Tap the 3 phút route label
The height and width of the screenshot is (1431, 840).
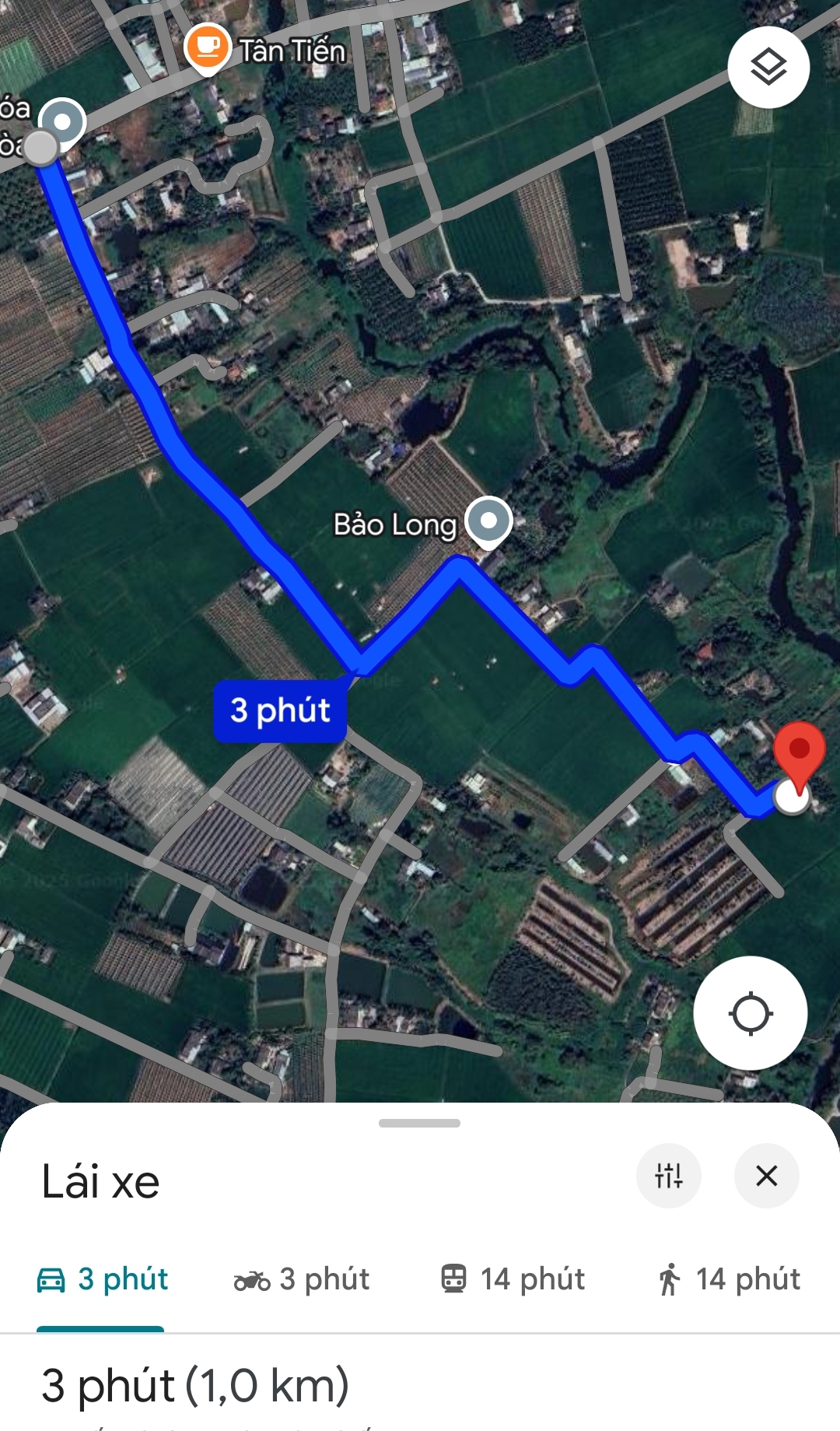(x=280, y=710)
